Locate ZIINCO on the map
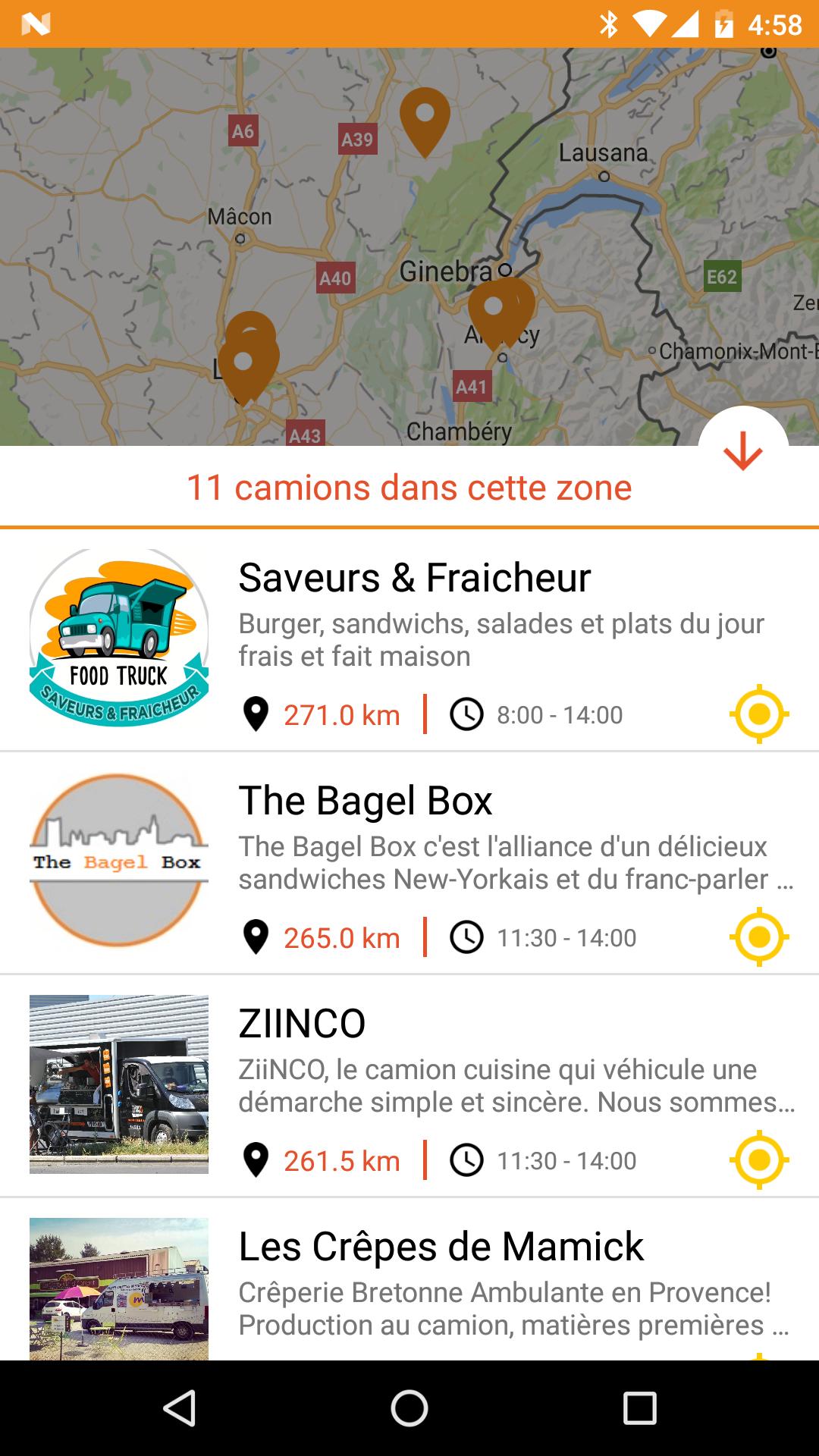 tap(759, 1160)
